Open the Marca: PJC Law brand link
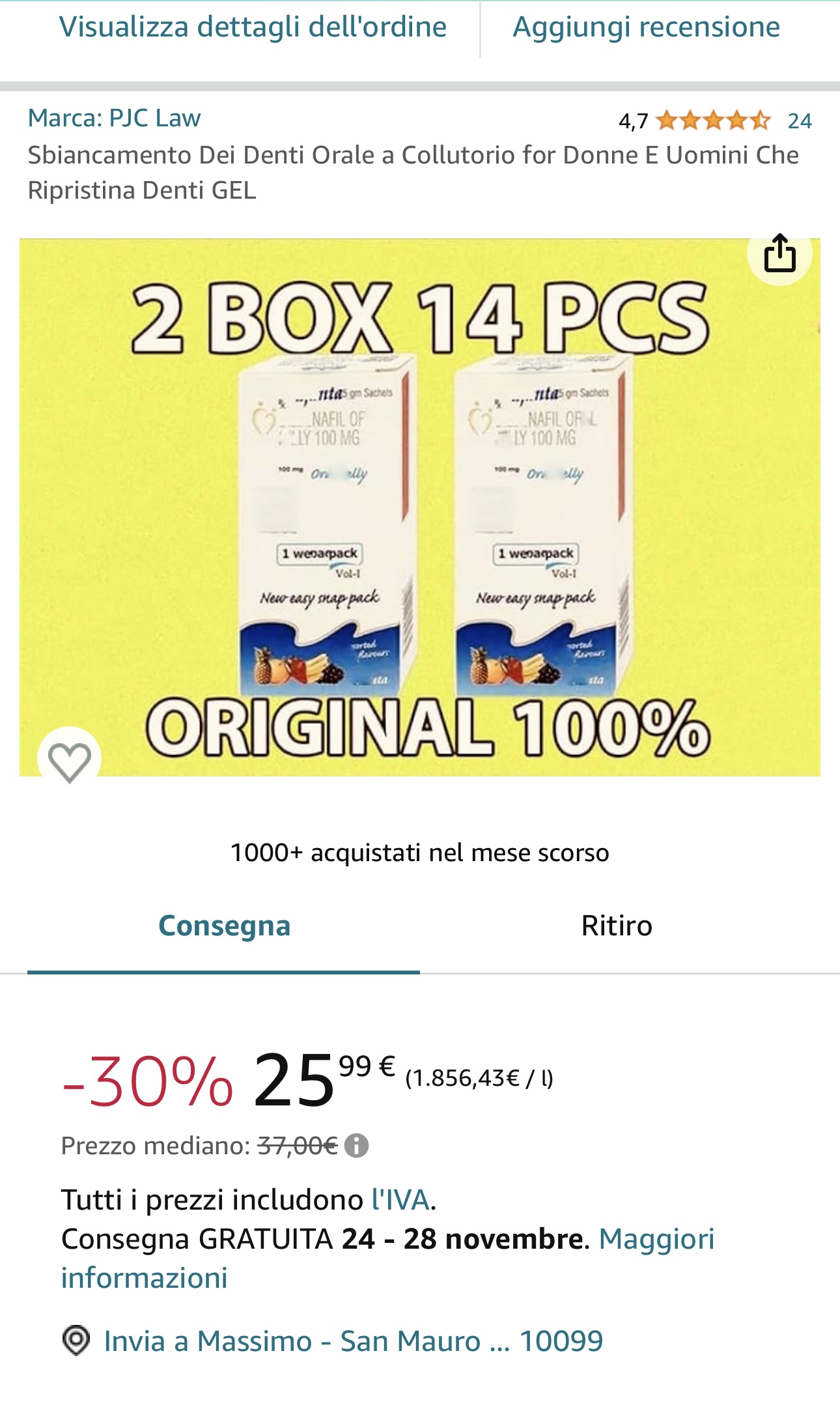 (114, 118)
